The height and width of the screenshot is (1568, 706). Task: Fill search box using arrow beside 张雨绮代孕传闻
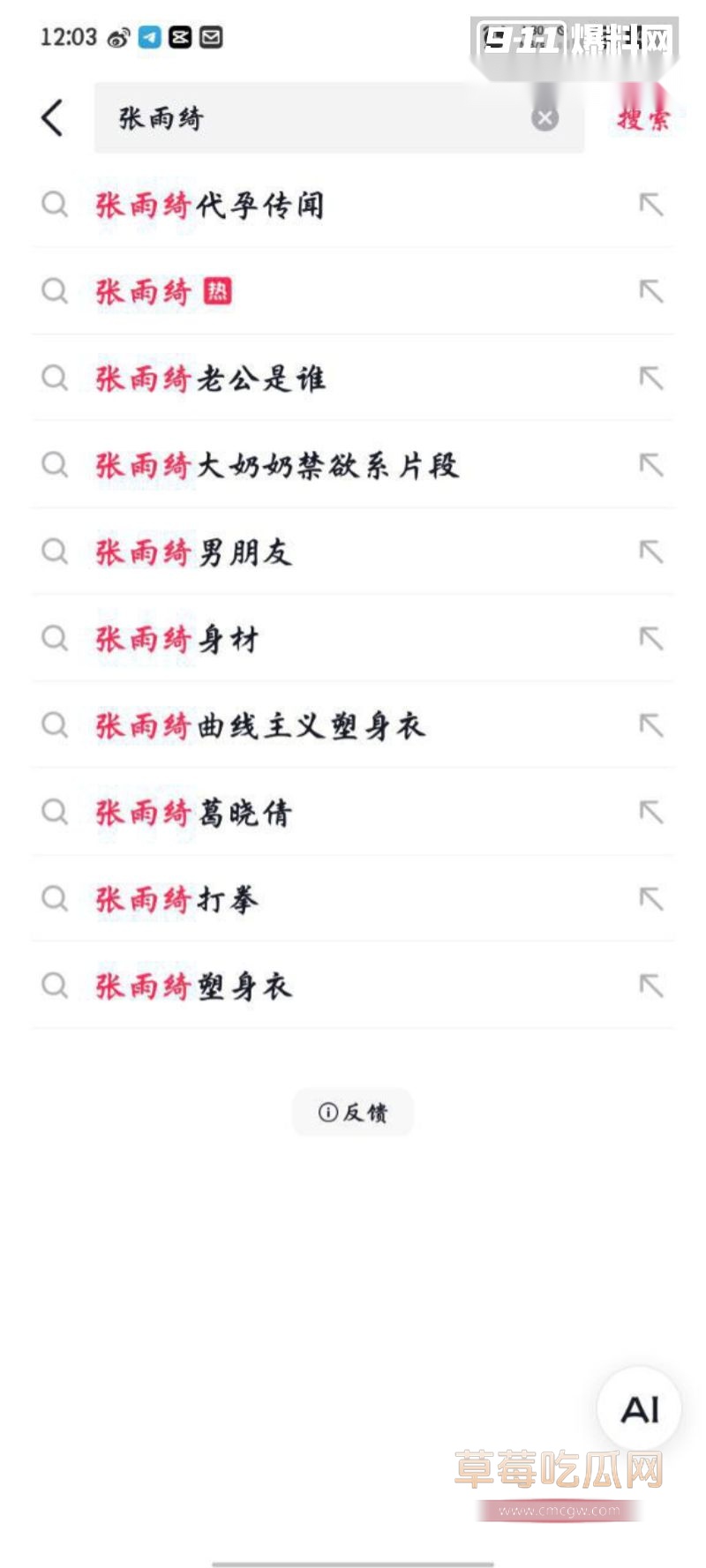650,206
